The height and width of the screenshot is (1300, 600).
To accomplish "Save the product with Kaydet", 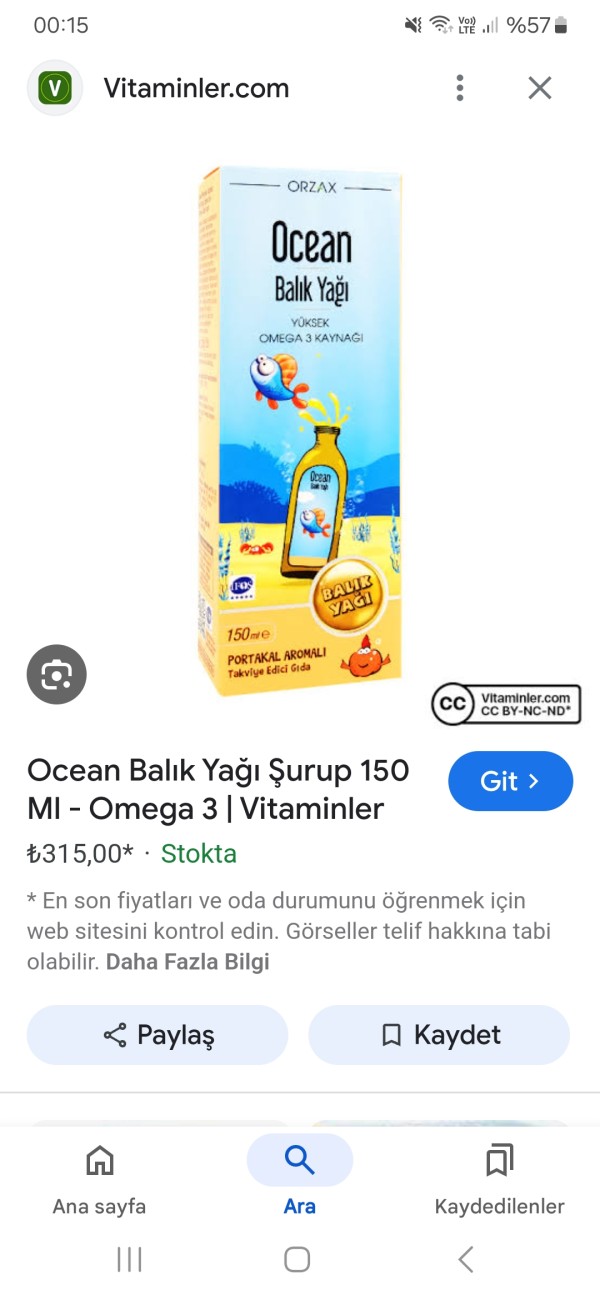I will pyautogui.click(x=439, y=1035).
